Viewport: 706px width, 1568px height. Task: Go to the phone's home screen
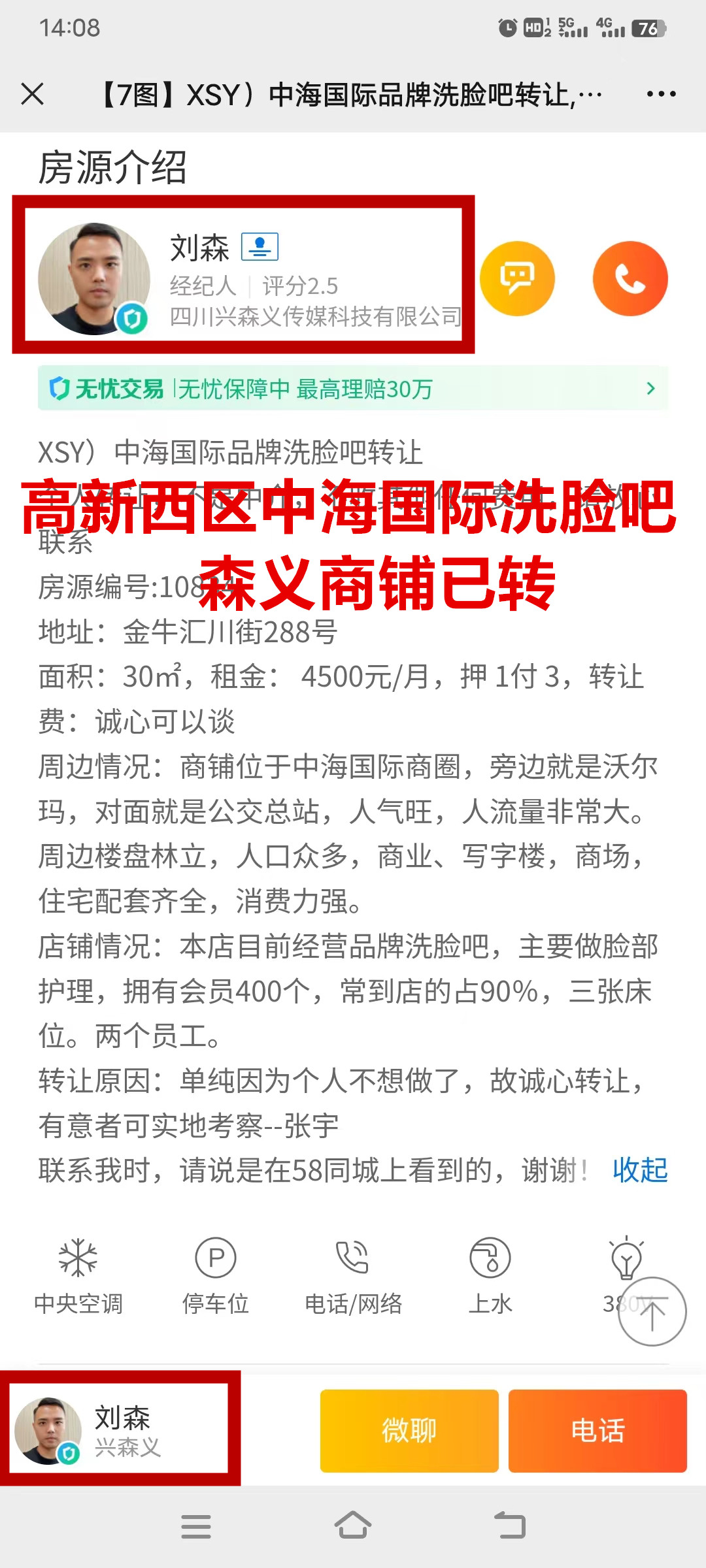coord(353,1526)
